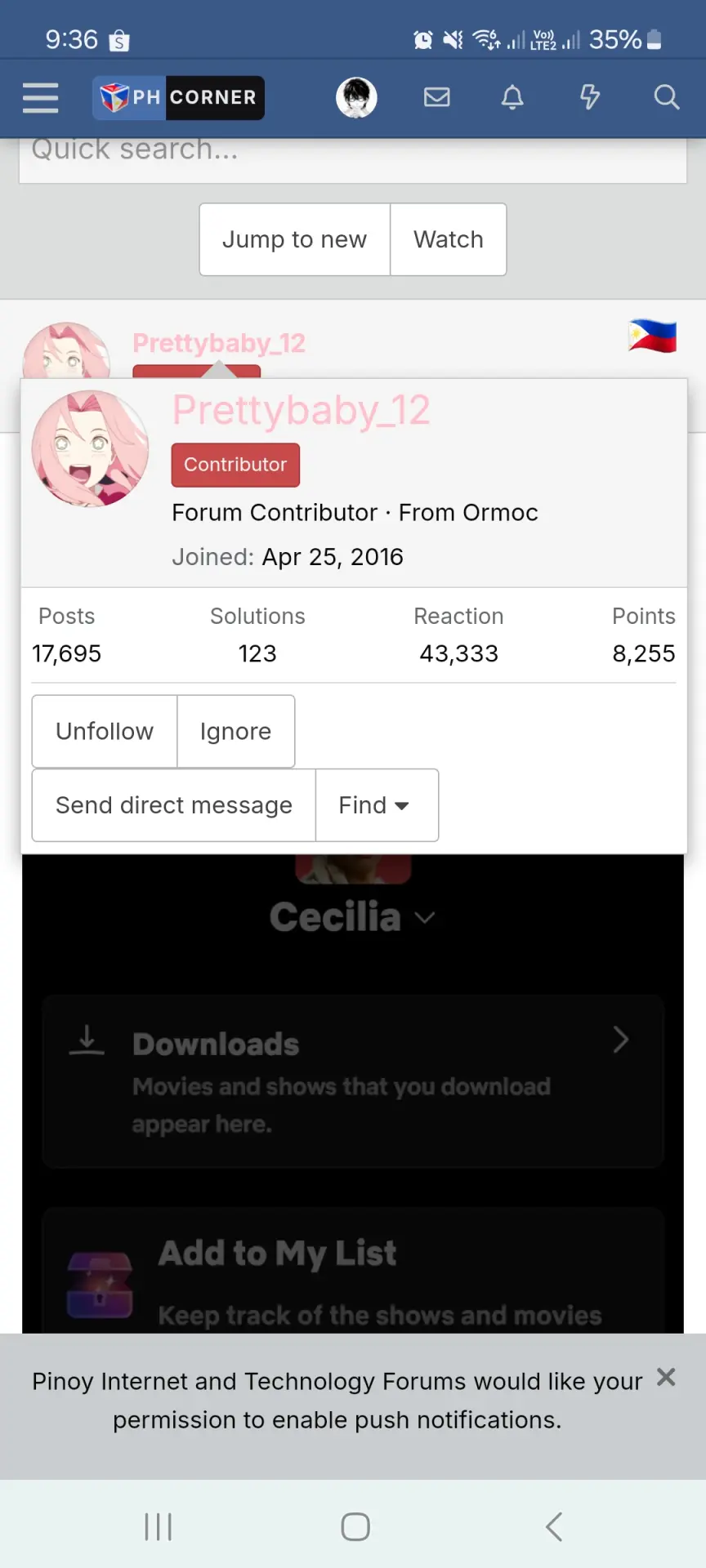Screen dimensions: 706x1568
Task: Ignore Prettybaby_12
Action: 235,731
